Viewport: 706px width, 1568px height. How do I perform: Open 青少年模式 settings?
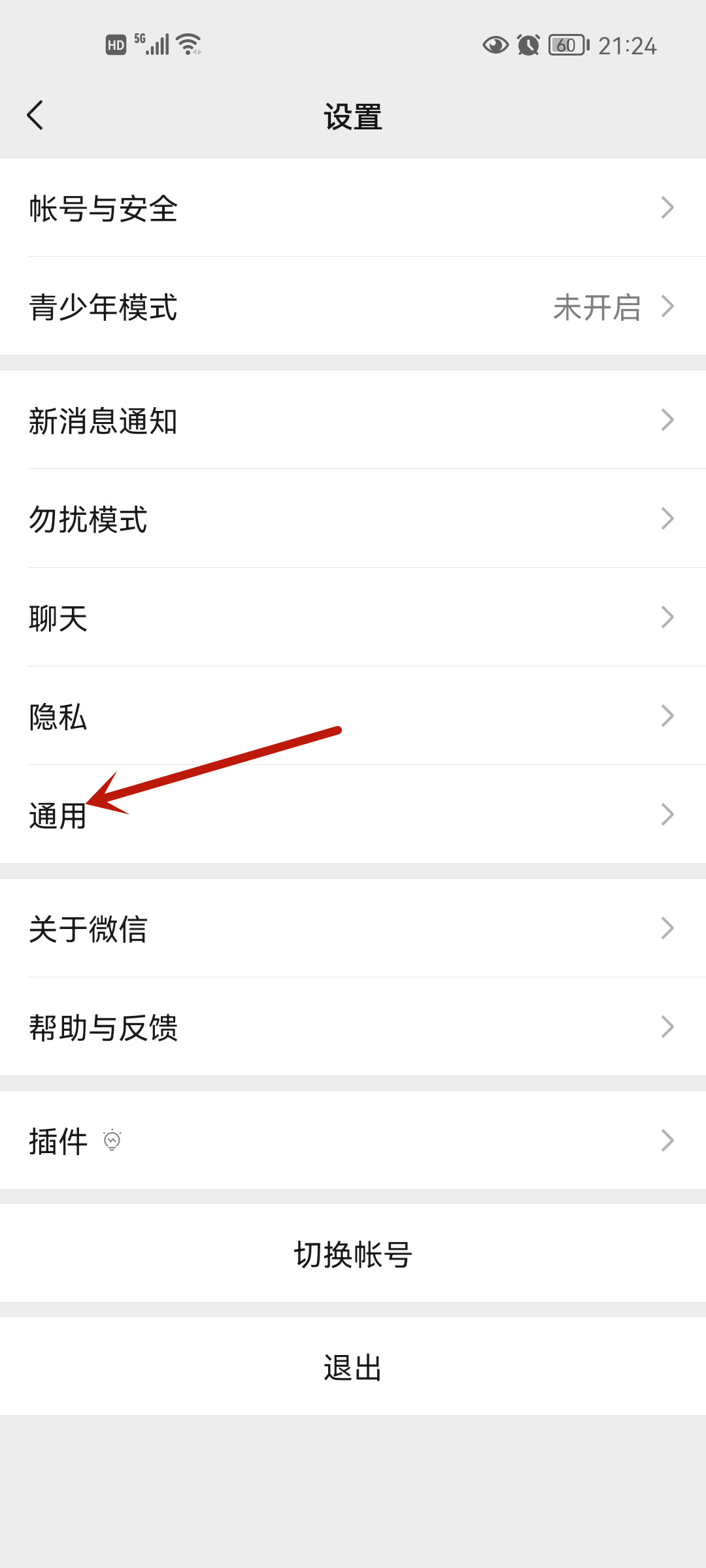click(353, 306)
